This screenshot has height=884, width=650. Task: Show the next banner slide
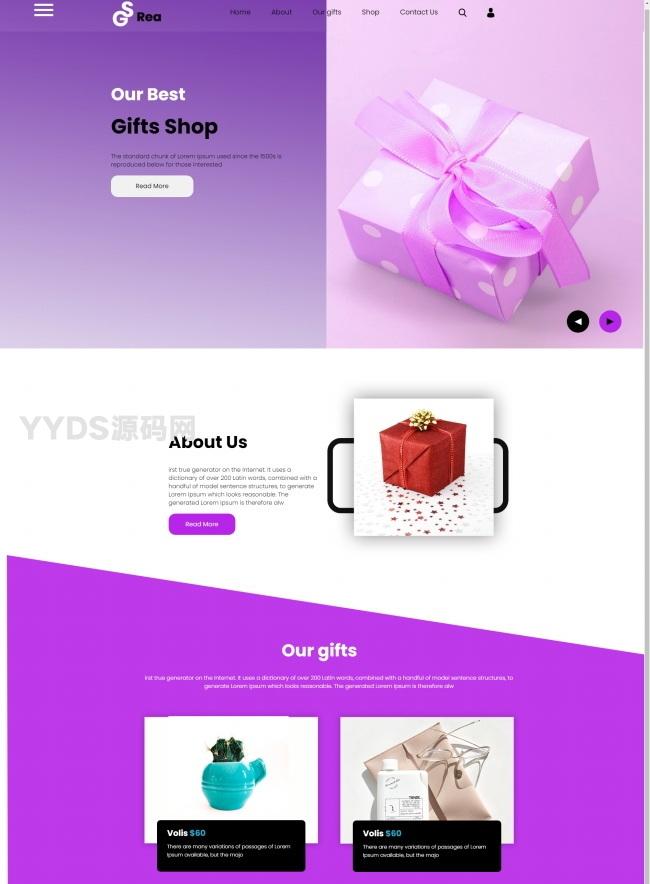click(610, 321)
